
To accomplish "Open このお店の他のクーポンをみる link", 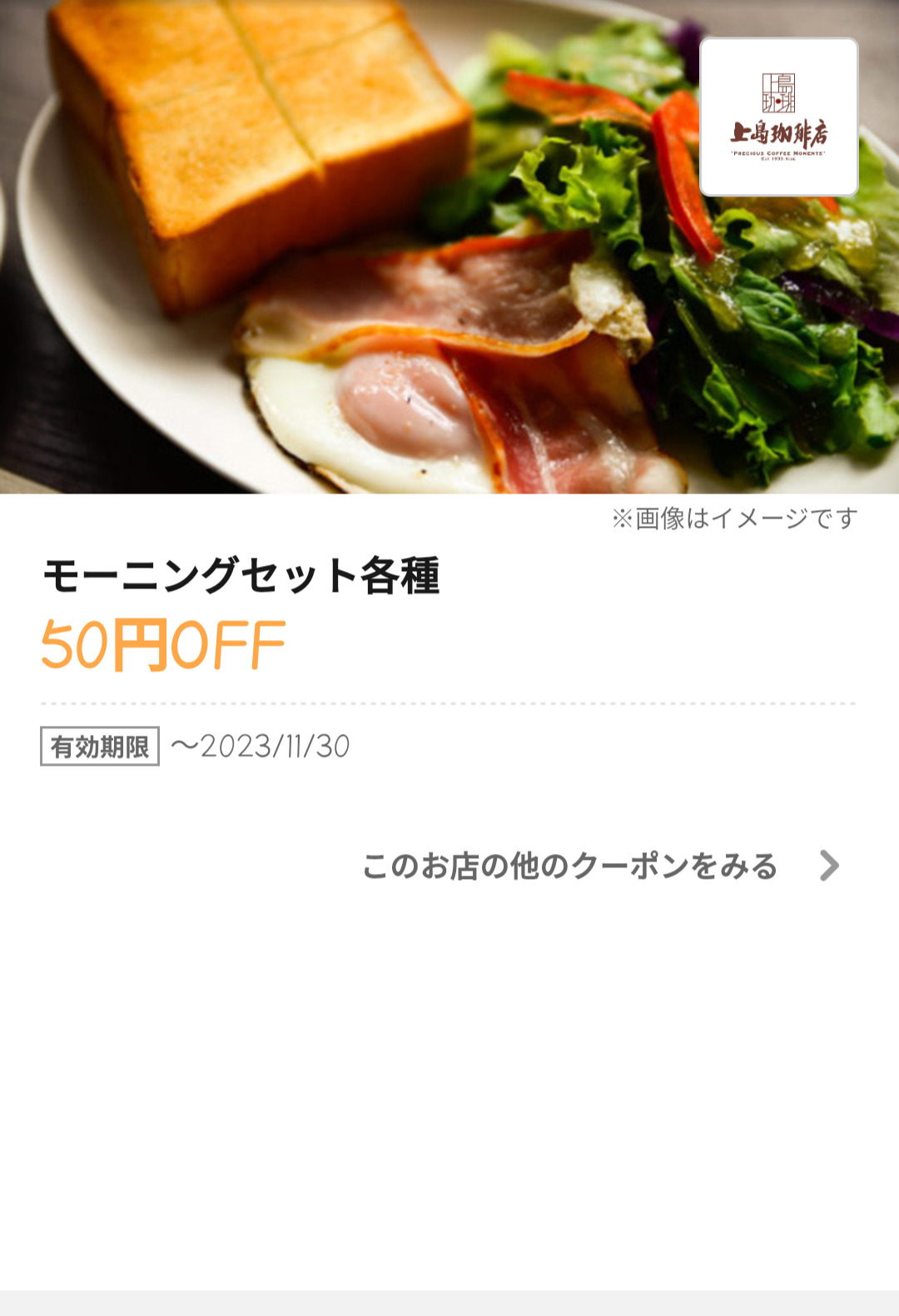I will [x=599, y=866].
